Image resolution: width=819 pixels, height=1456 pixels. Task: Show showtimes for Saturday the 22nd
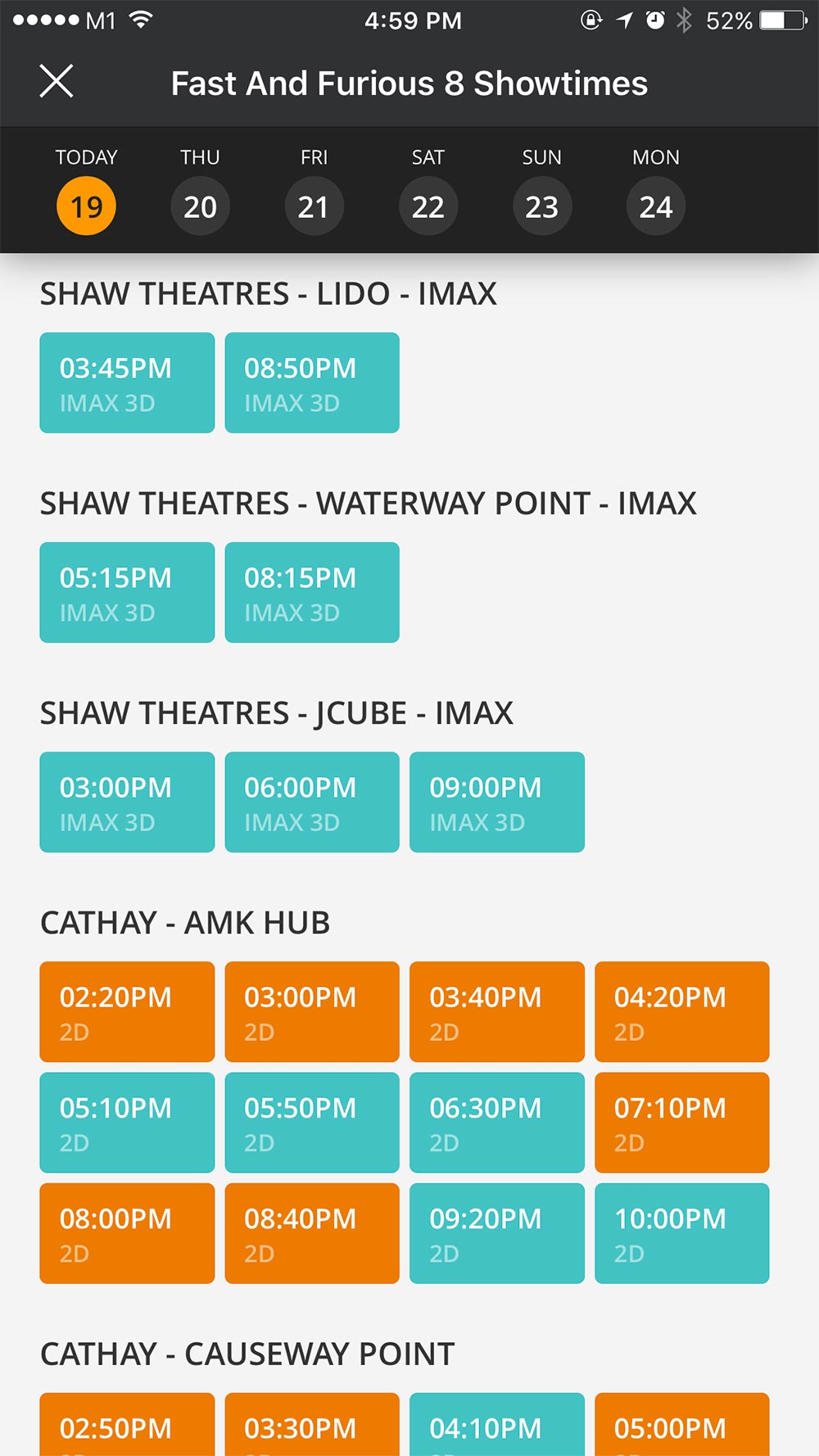click(x=428, y=206)
